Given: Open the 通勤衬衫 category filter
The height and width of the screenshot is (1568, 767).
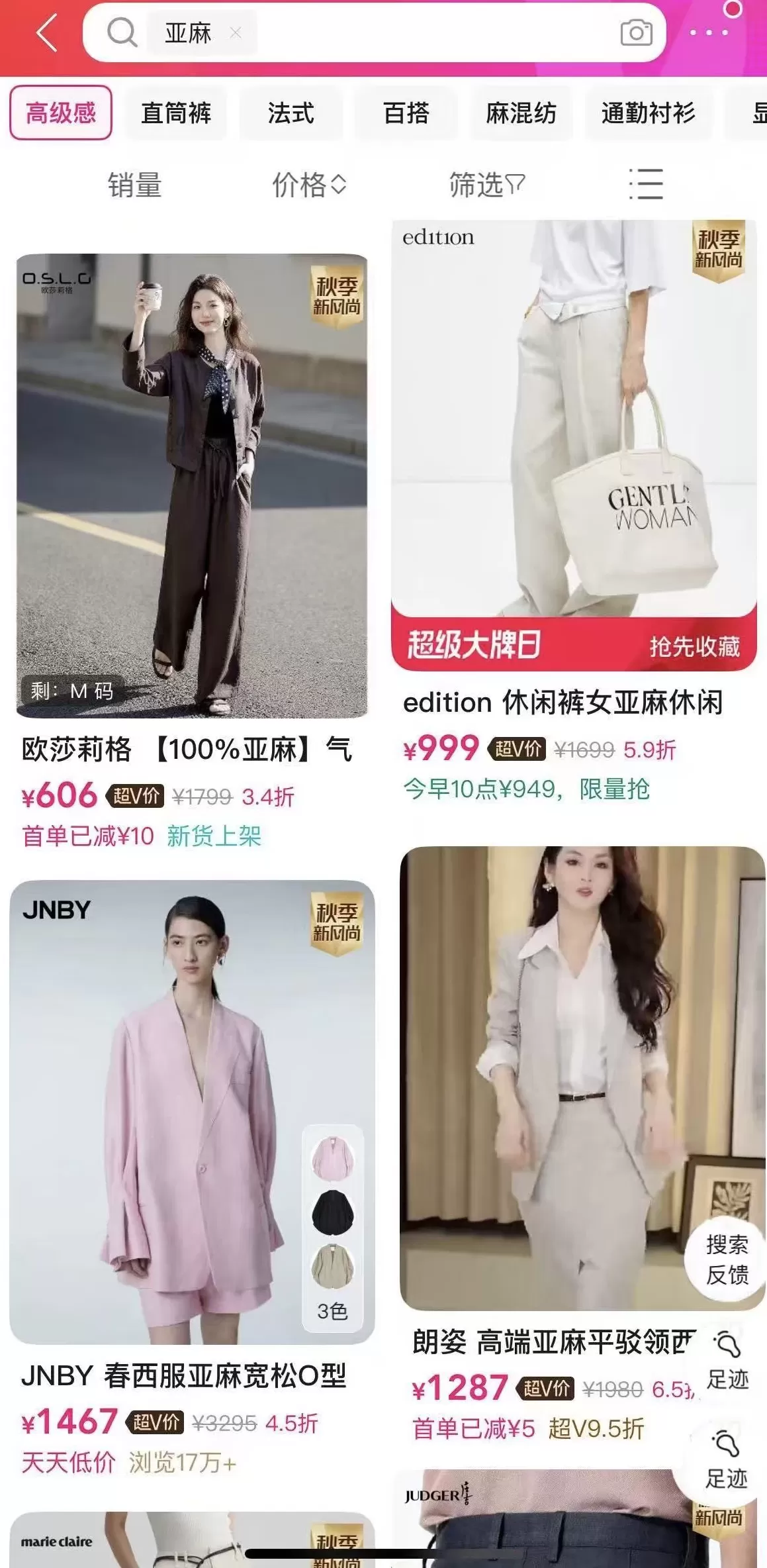Looking at the screenshot, I should point(648,113).
